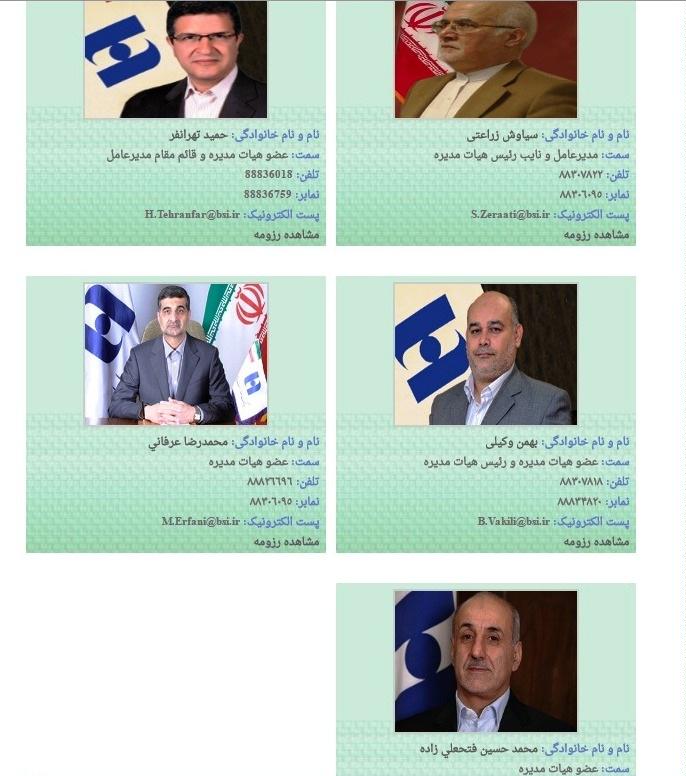Open the resume link for سیاوش زراعتی
686x776 pixels.
point(596,234)
